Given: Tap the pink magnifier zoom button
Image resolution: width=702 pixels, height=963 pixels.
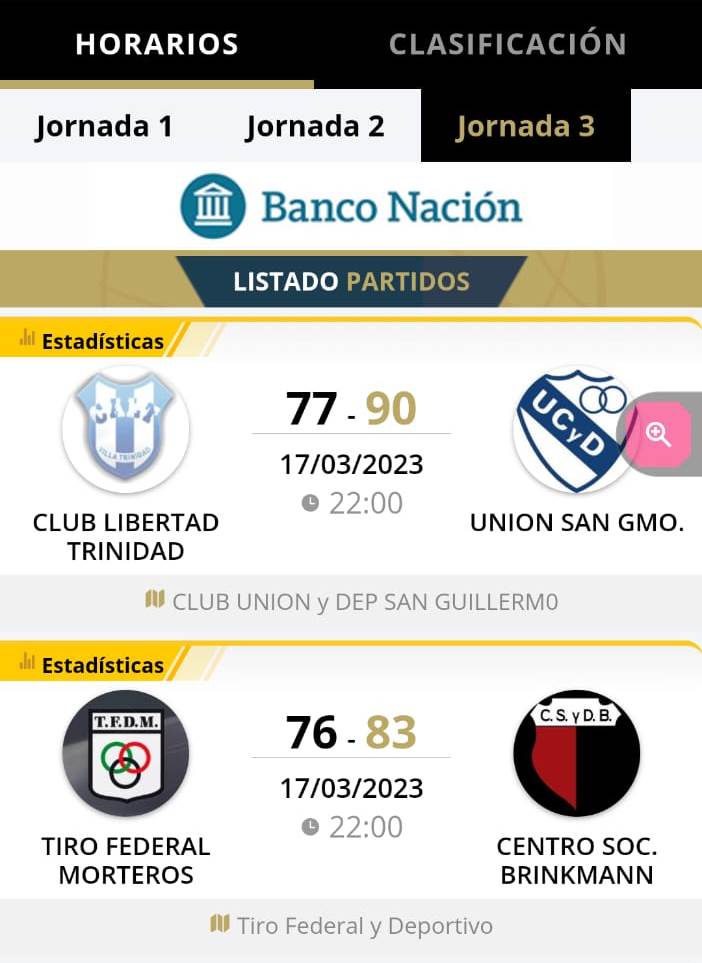Looking at the screenshot, I should tap(658, 434).
